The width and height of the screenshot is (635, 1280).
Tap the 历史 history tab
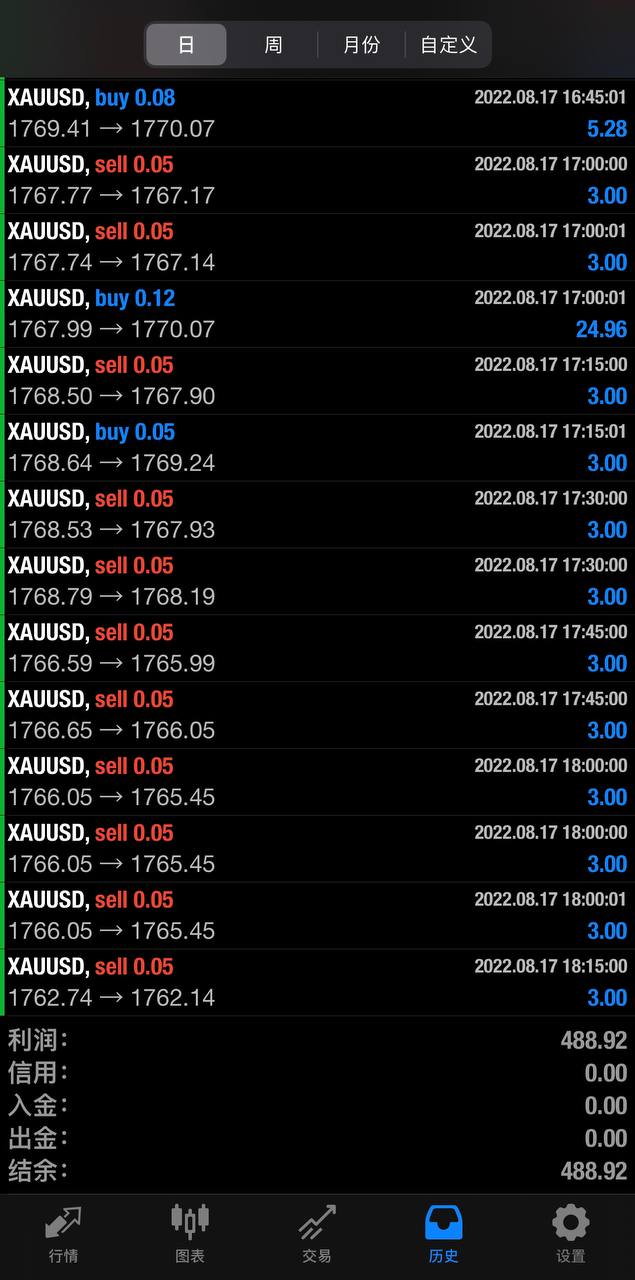click(x=444, y=1235)
